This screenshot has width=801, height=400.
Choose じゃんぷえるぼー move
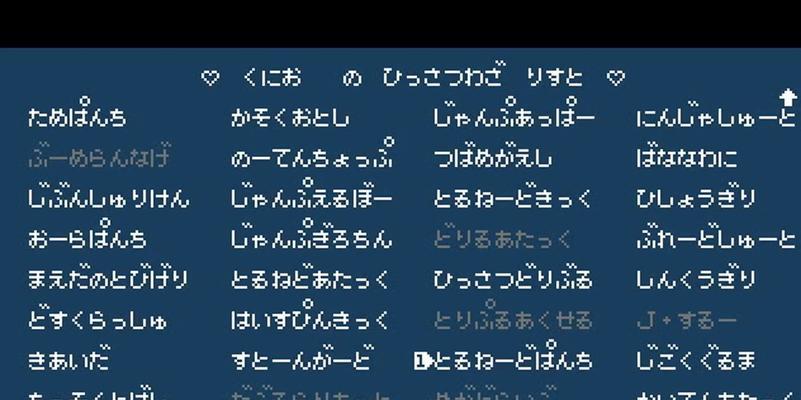tap(311, 198)
